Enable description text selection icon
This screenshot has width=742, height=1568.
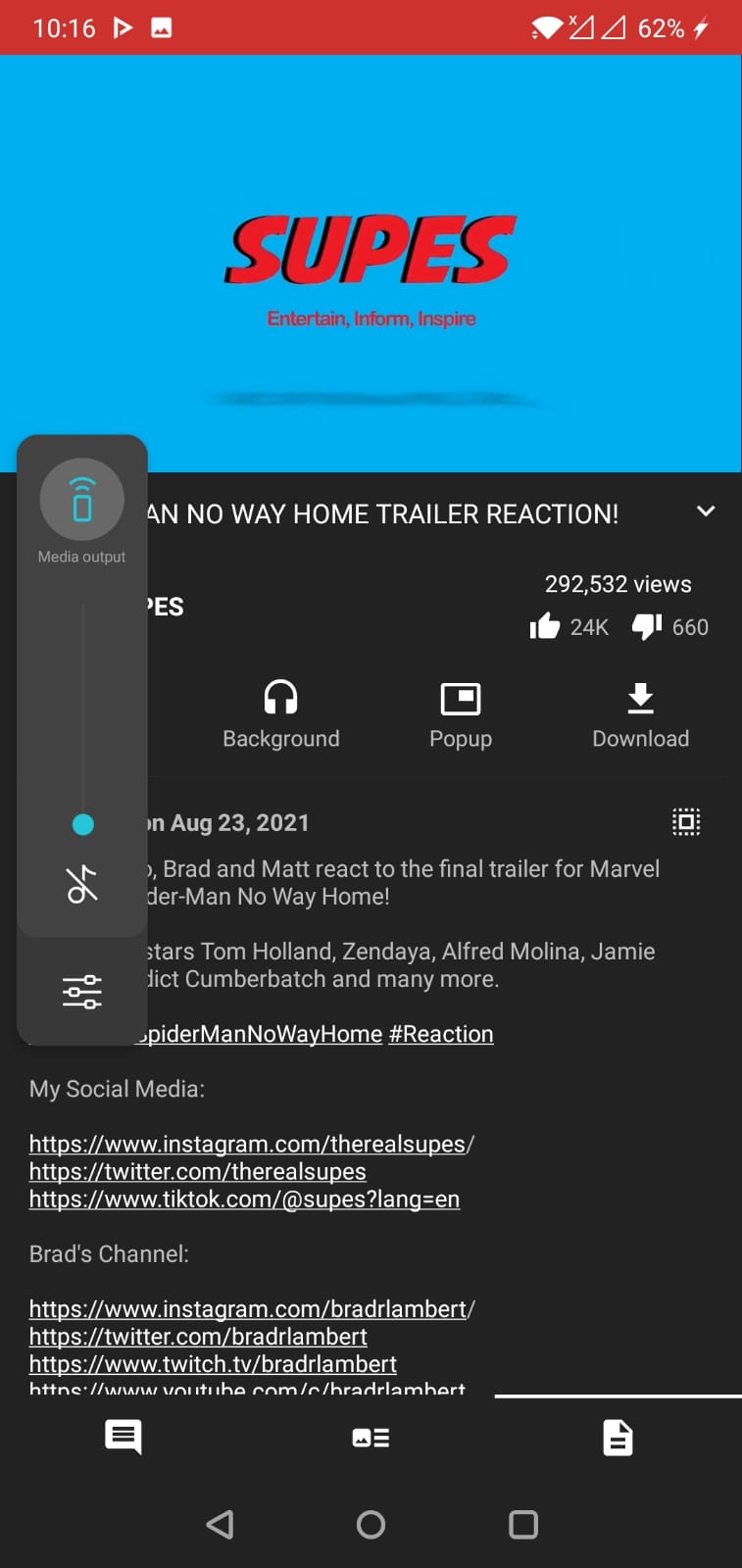point(686,822)
